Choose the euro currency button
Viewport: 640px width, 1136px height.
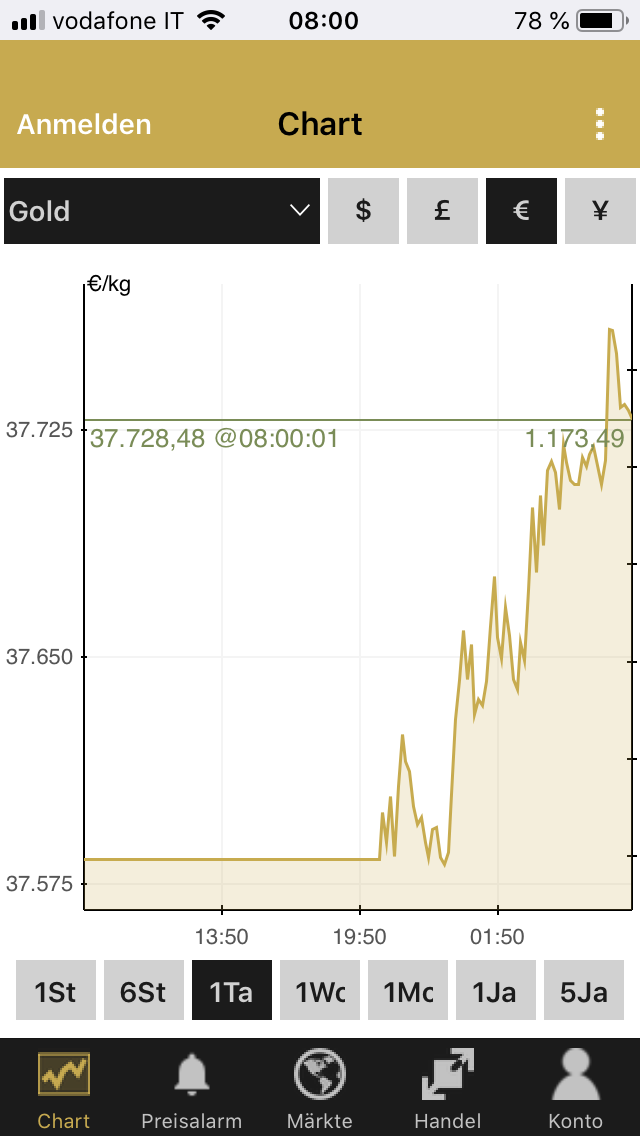(521, 211)
